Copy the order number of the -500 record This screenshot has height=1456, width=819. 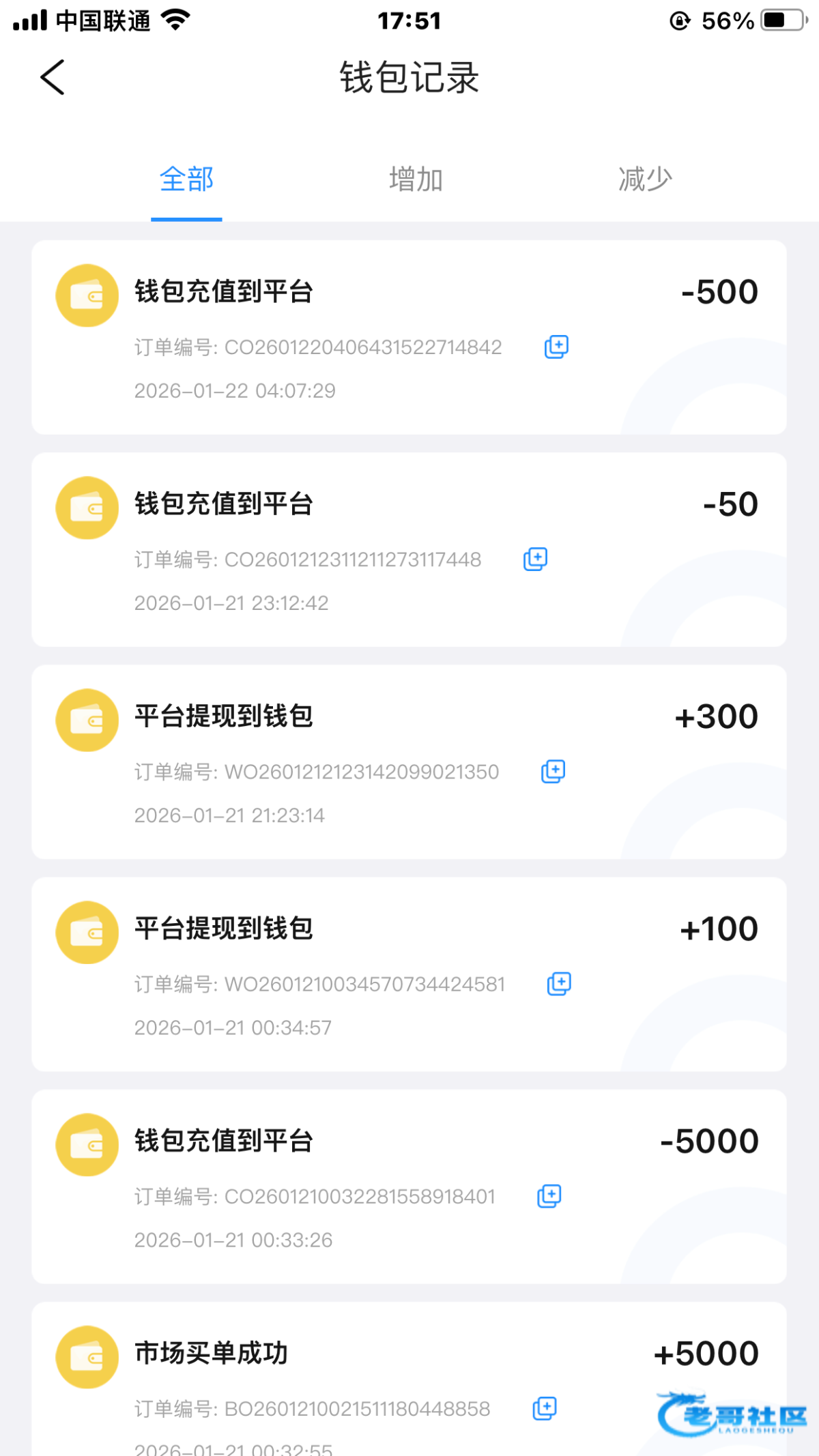click(x=556, y=347)
